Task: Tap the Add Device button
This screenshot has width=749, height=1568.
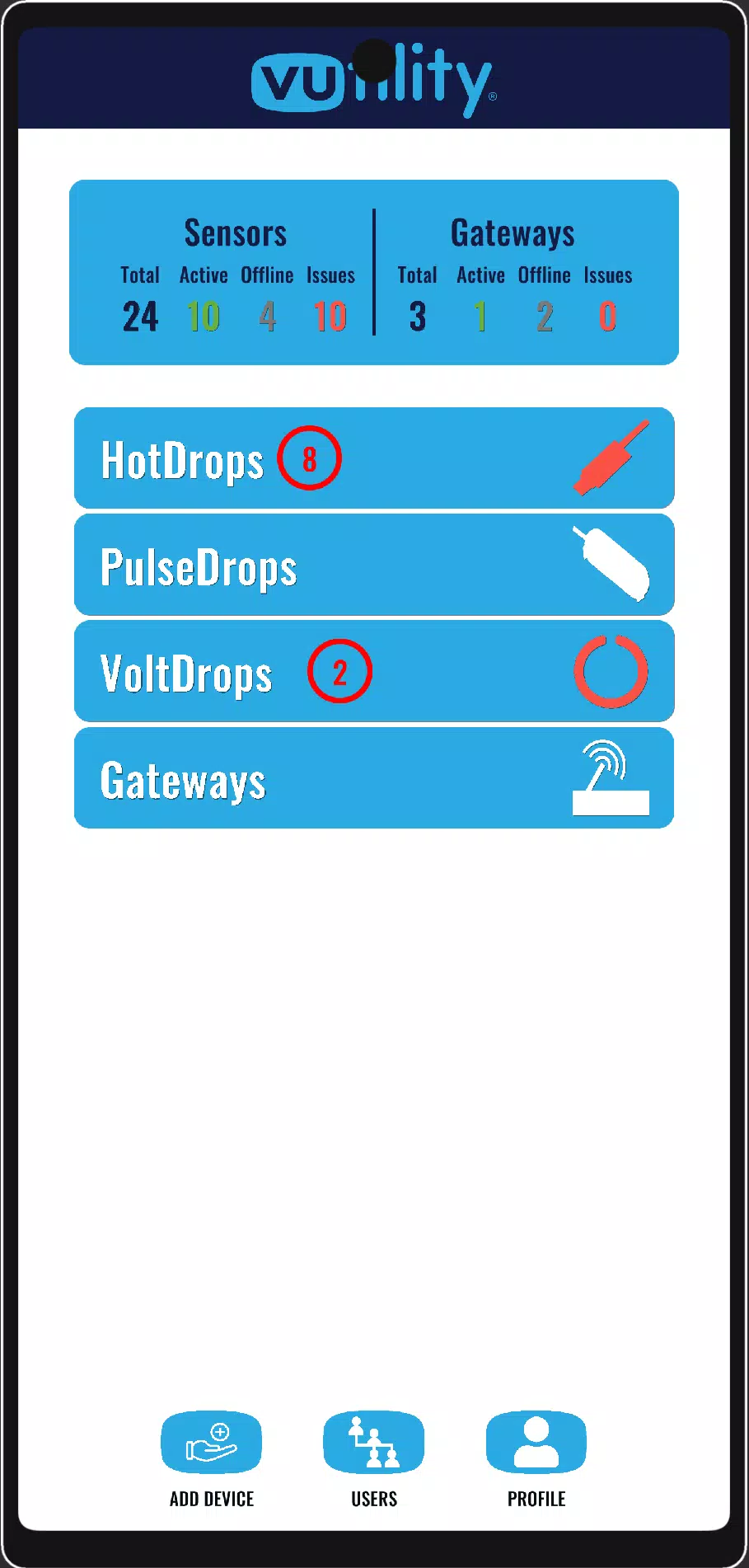Action: point(211,1444)
